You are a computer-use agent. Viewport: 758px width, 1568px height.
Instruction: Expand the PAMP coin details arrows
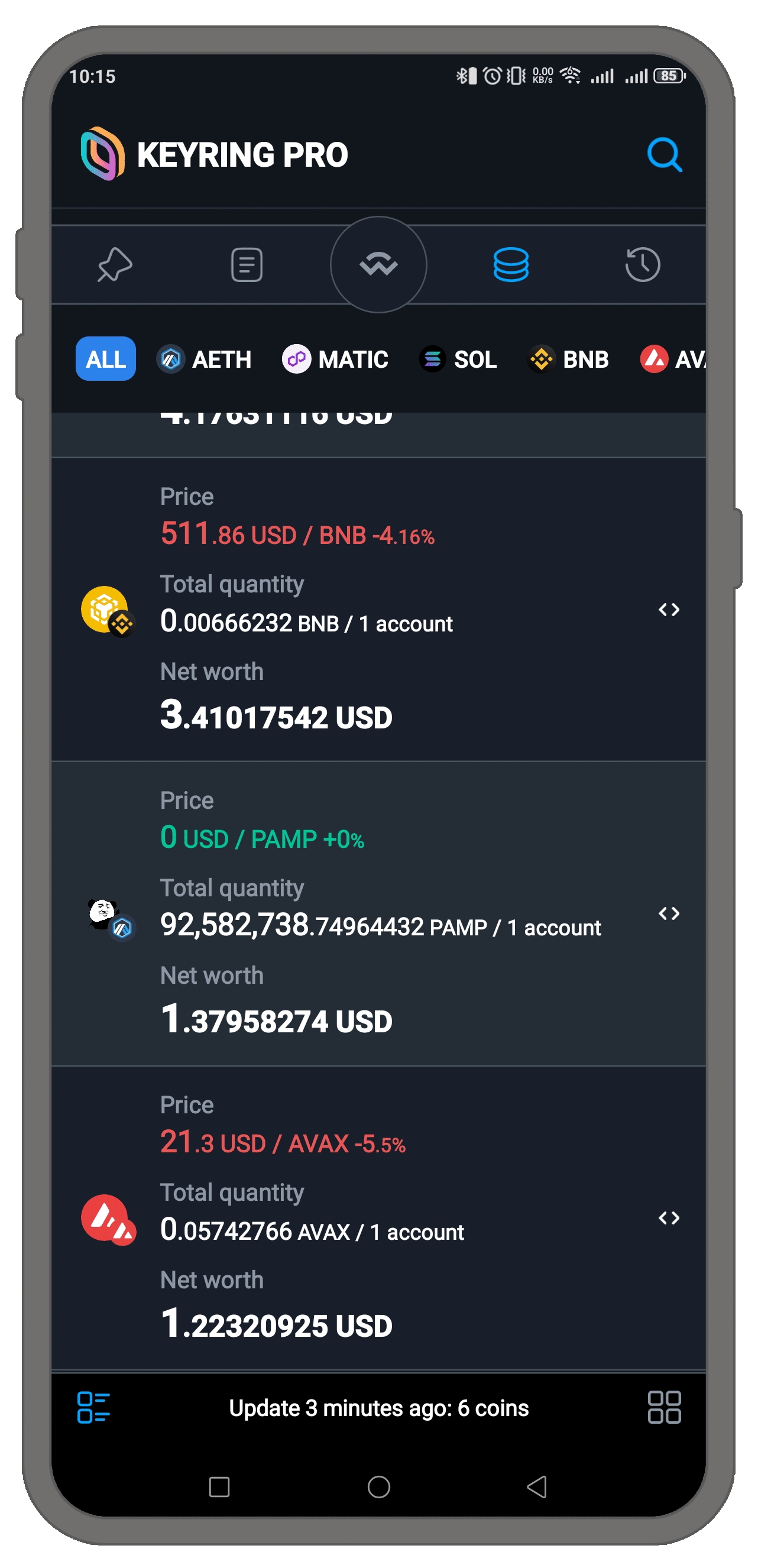669,913
